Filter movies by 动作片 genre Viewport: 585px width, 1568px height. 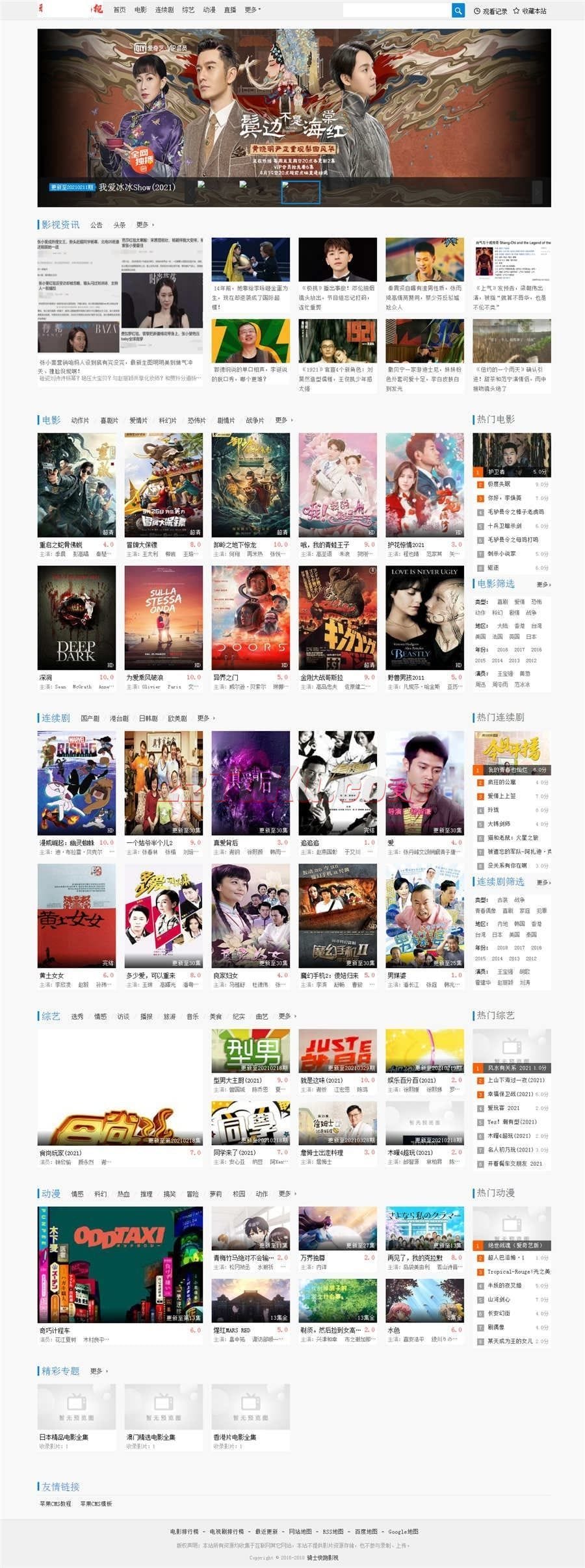[x=80, y=420]
